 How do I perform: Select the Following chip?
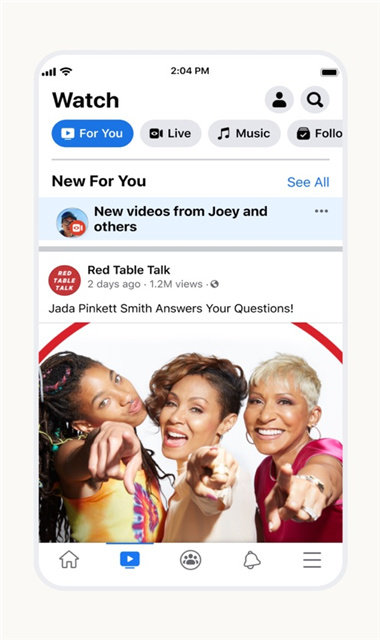coord(315,133)
